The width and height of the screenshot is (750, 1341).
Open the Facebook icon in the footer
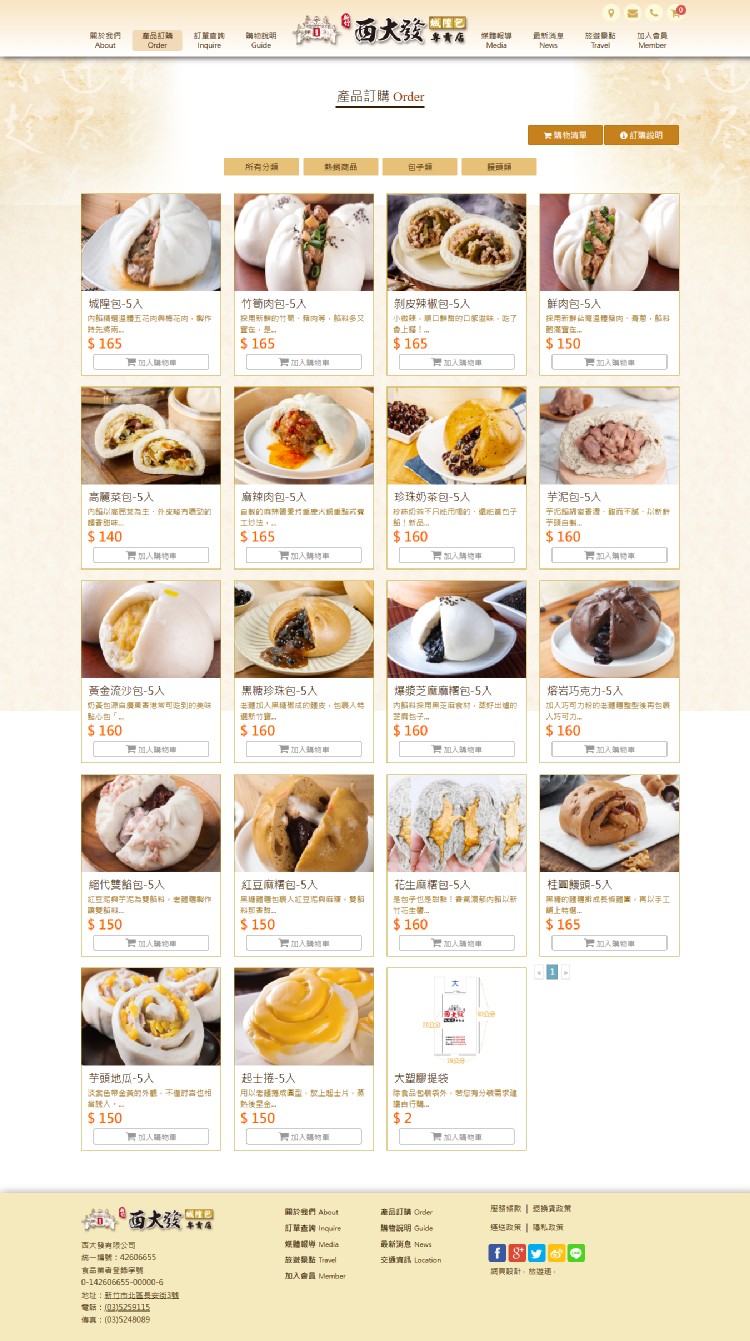click(x=497, y=1253)
